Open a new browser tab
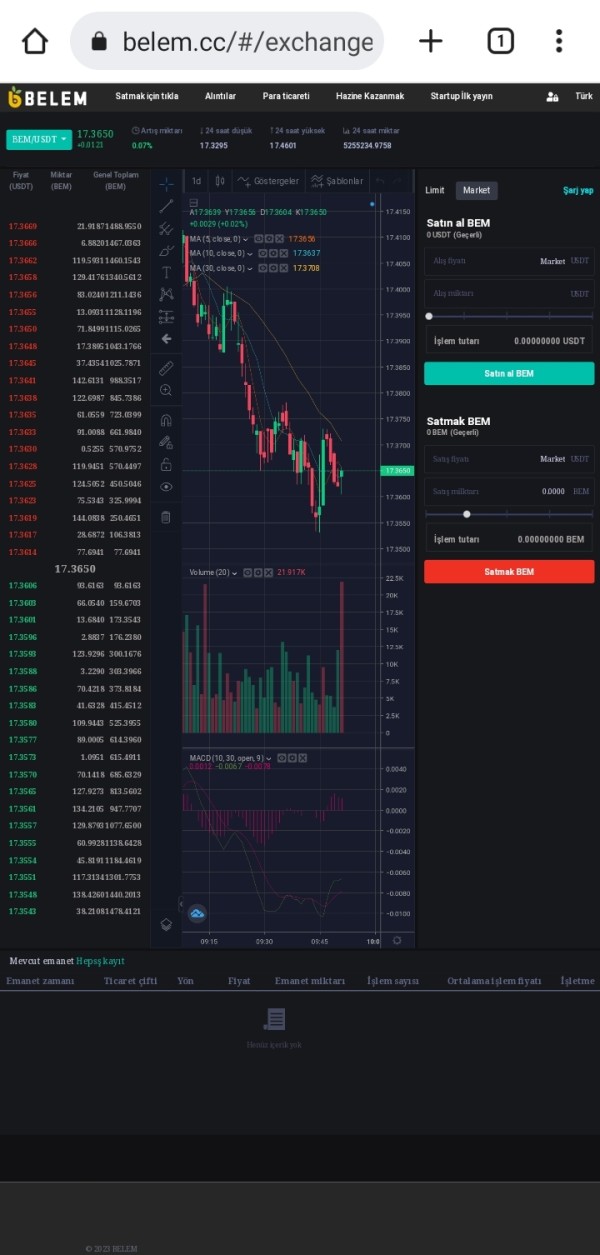 (x=430, y=41)
